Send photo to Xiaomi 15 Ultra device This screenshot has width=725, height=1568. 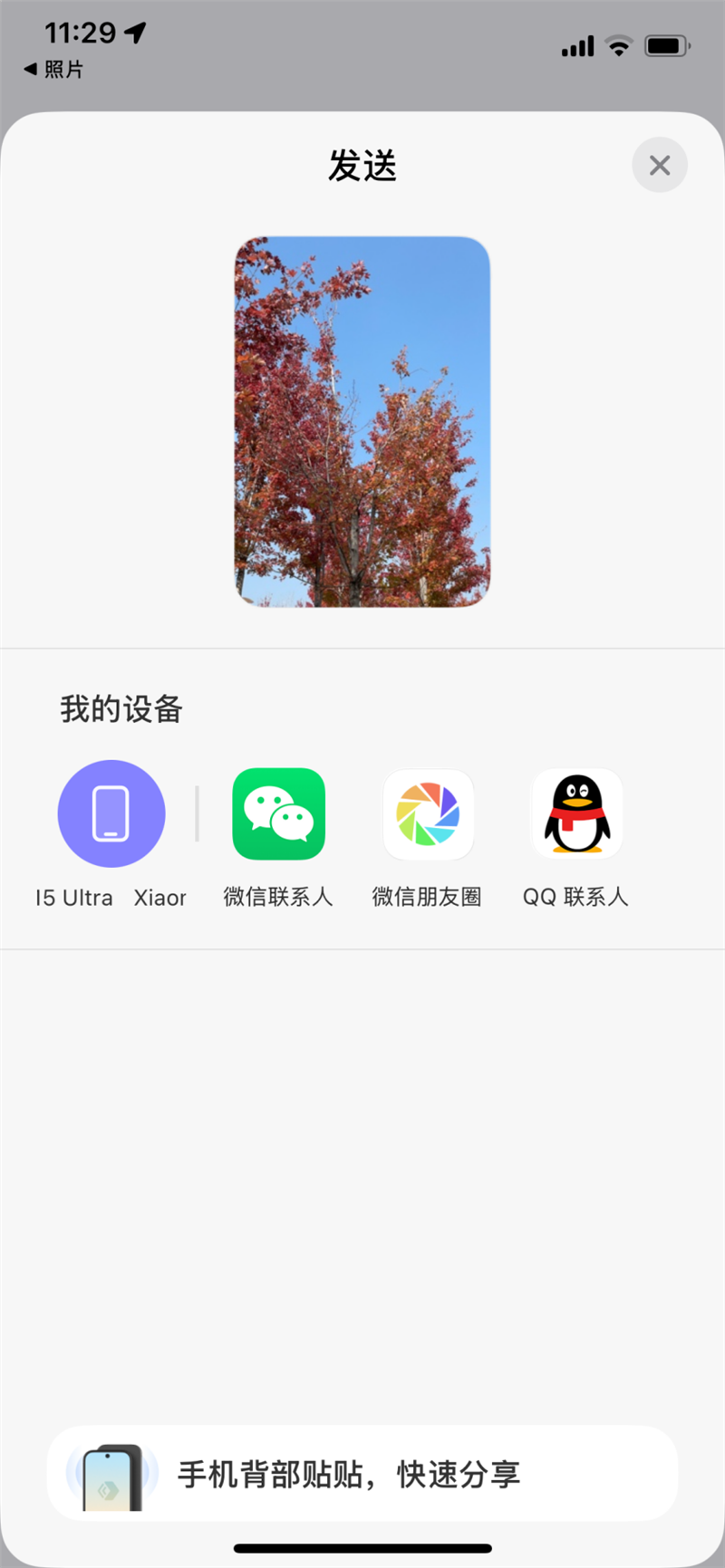[111, 813]
